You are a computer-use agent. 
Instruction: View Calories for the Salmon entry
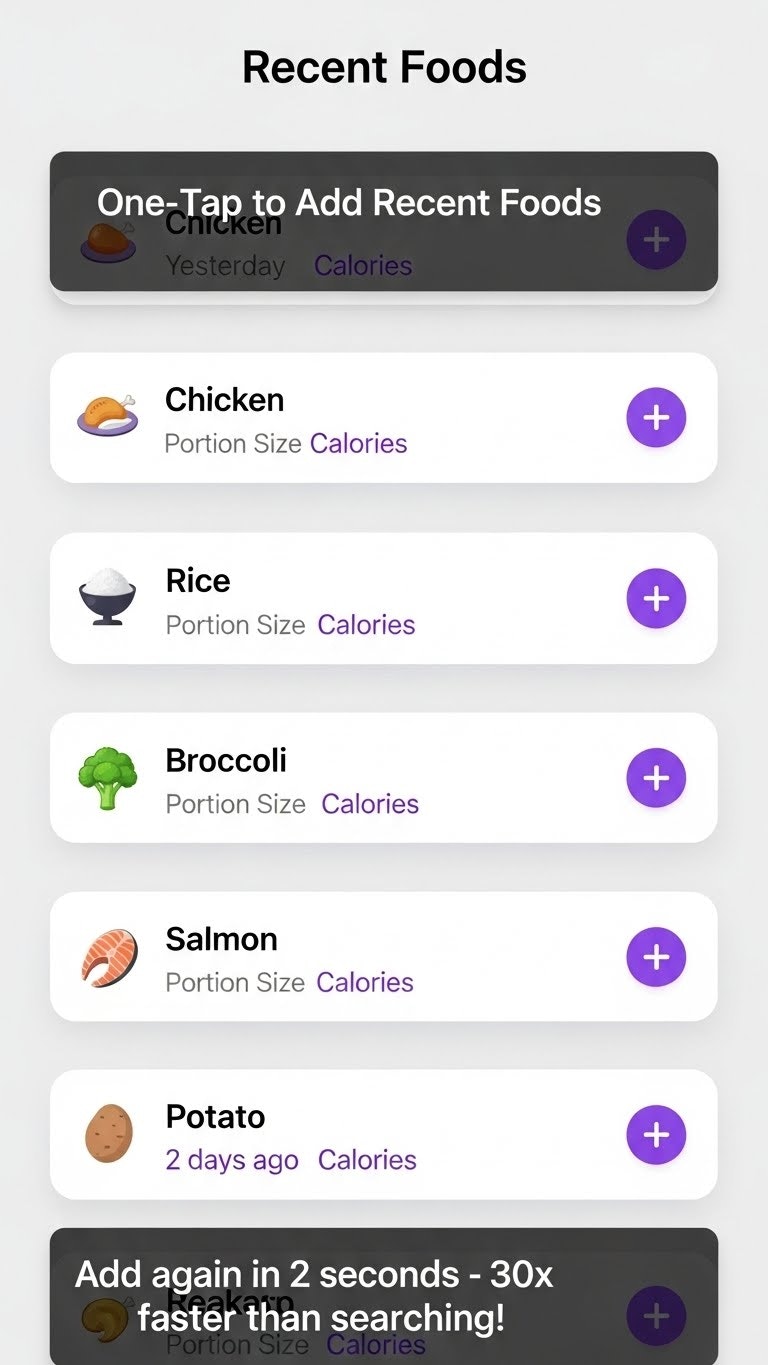[x=364, y=982]
